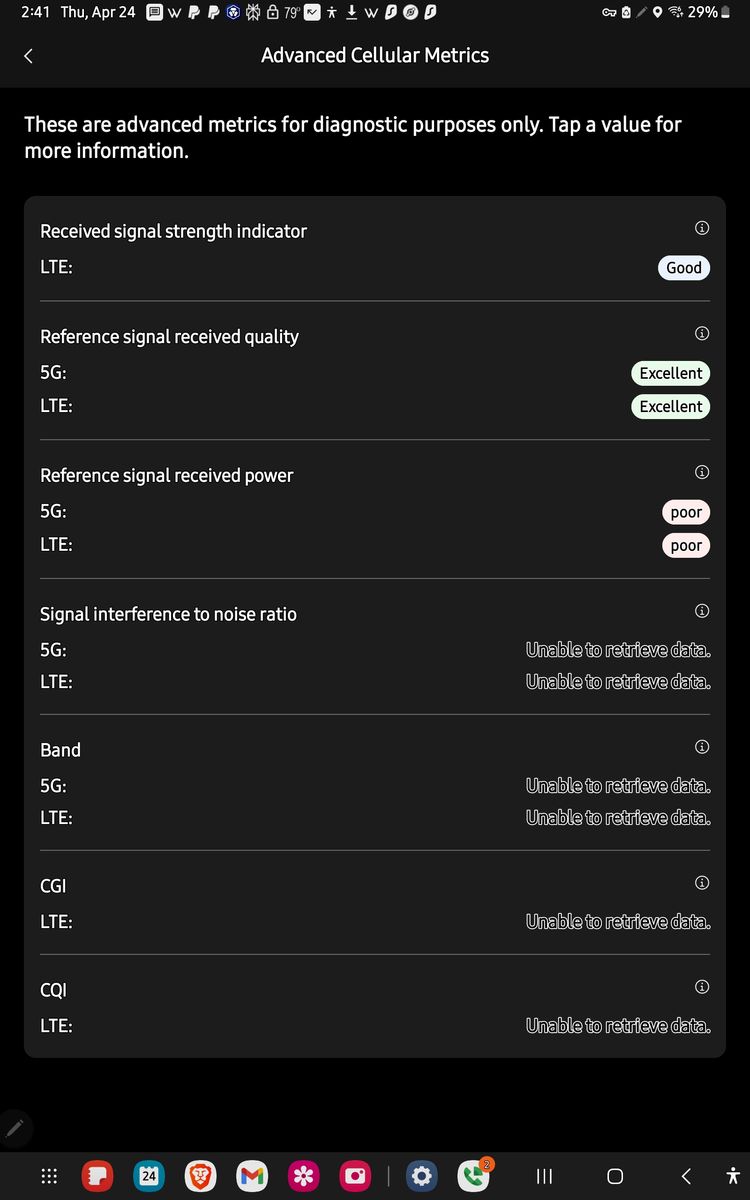Open Settings gear app in taskbar
This screenshot has width=750, height=1200.
coord(422,1176)
